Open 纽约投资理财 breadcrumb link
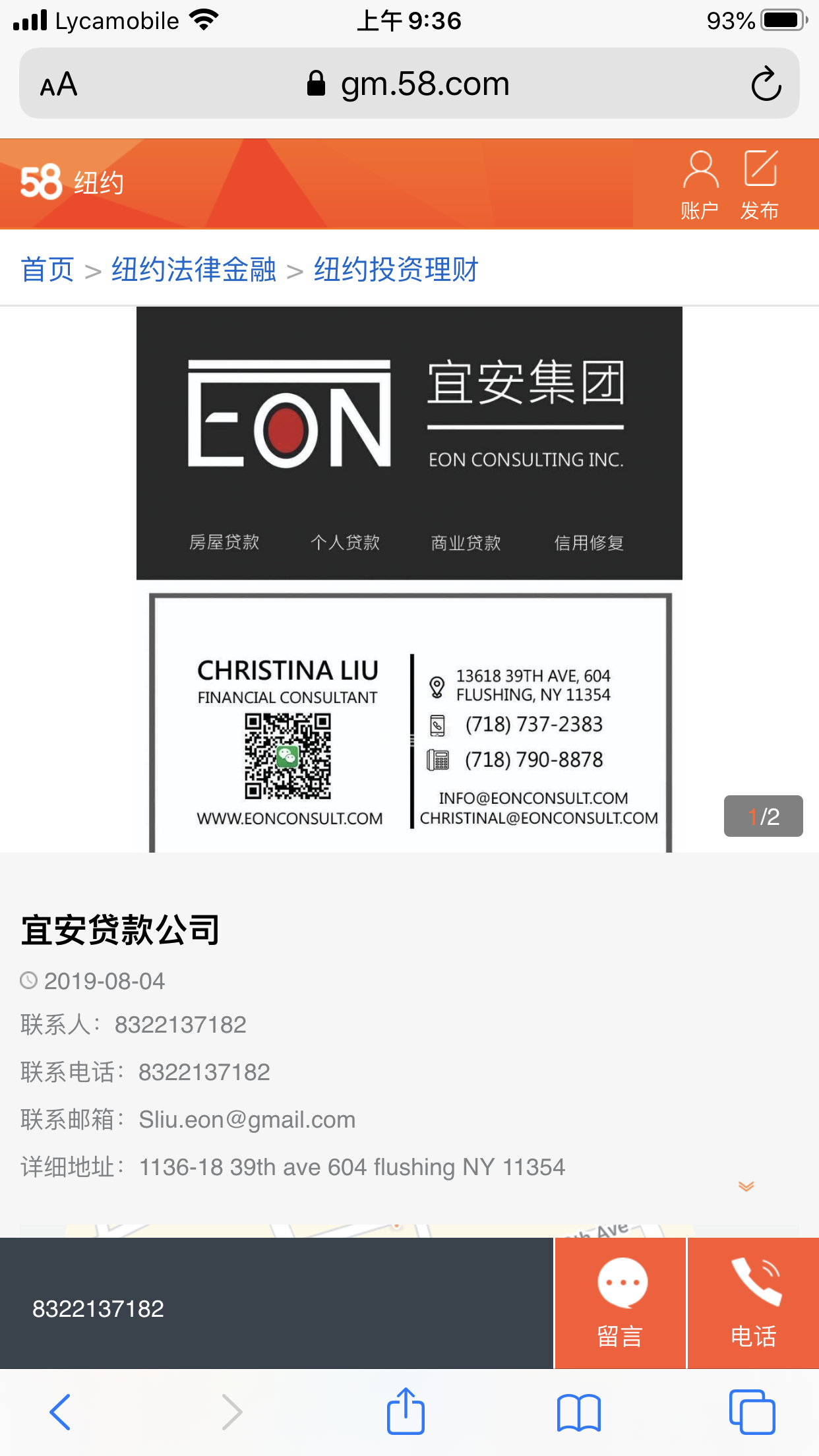 pos(396,270)
